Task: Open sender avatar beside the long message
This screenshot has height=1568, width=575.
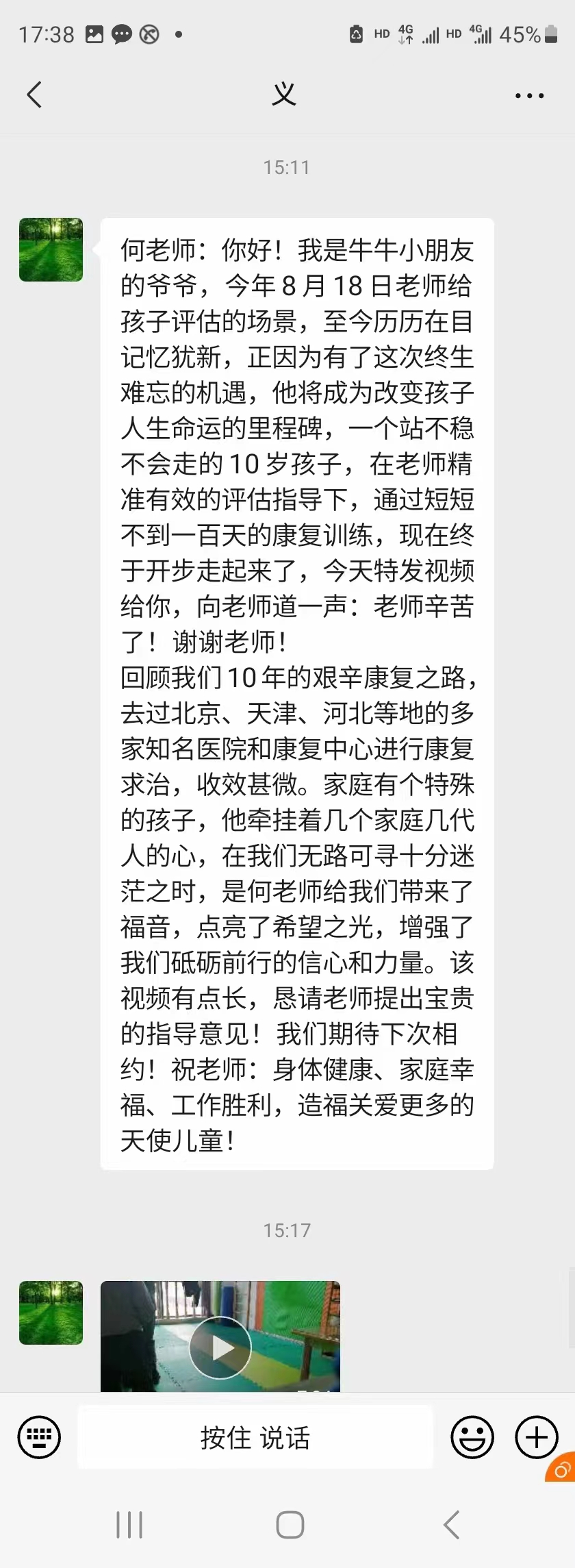Action: coord(51,250)
